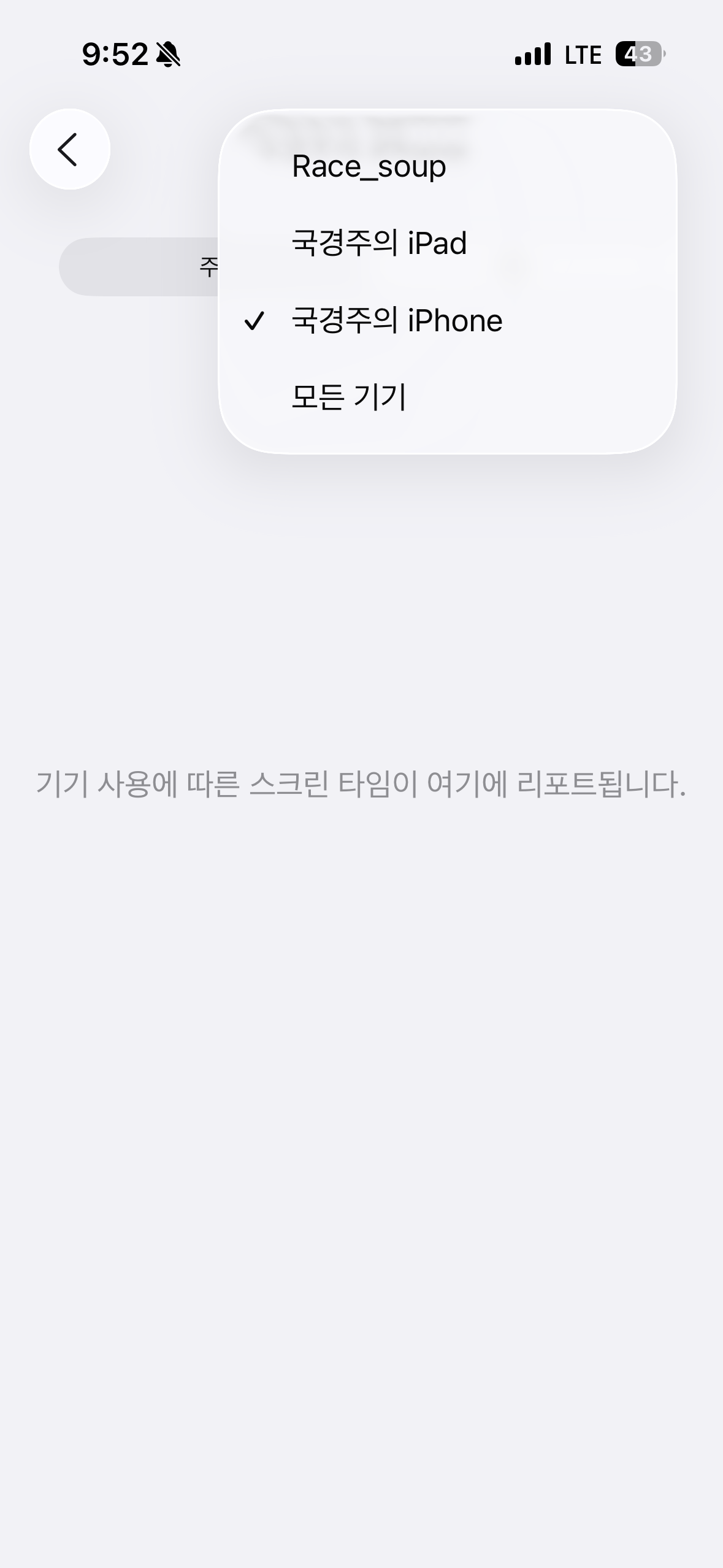The width and height of the screenshot is (723, 1568).
Task: Show screen time for 모든 기기
Action: (x=349, y=396)
